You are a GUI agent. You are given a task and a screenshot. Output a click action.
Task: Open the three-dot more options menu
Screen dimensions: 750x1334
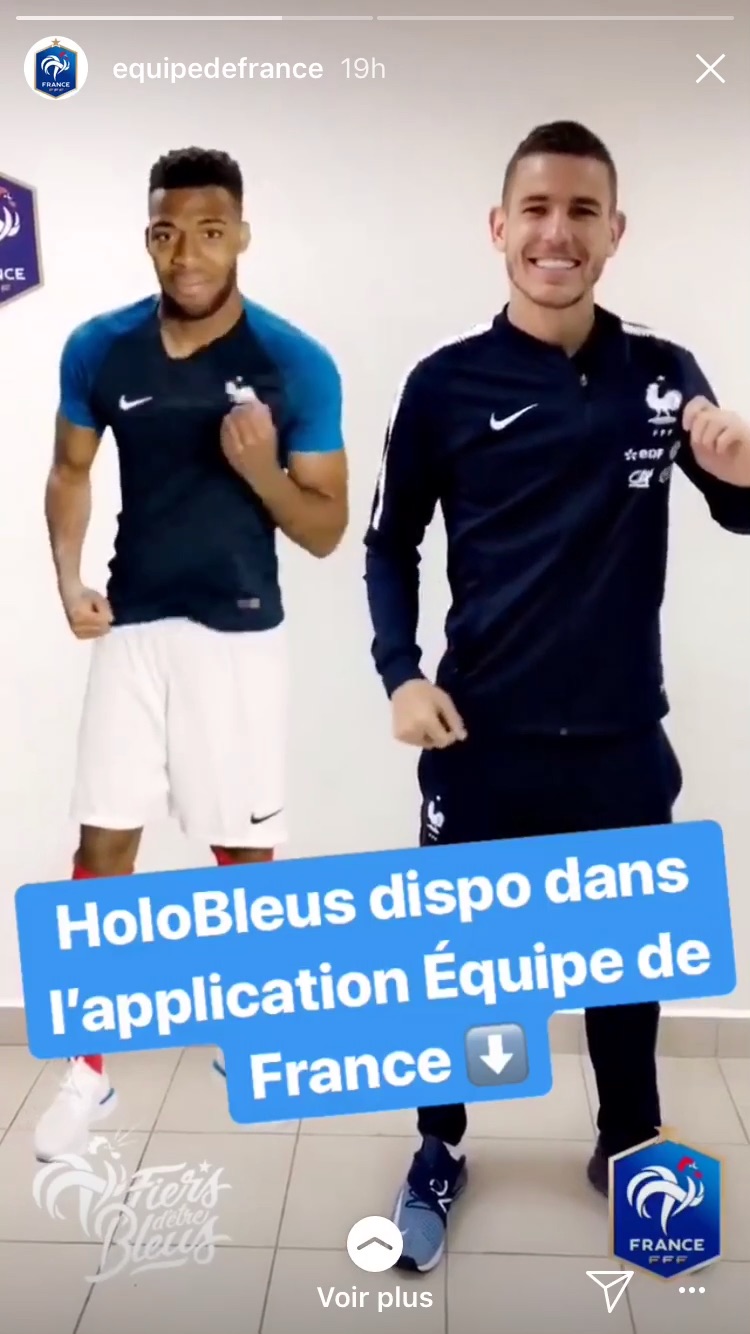(x=692, y=1291)
